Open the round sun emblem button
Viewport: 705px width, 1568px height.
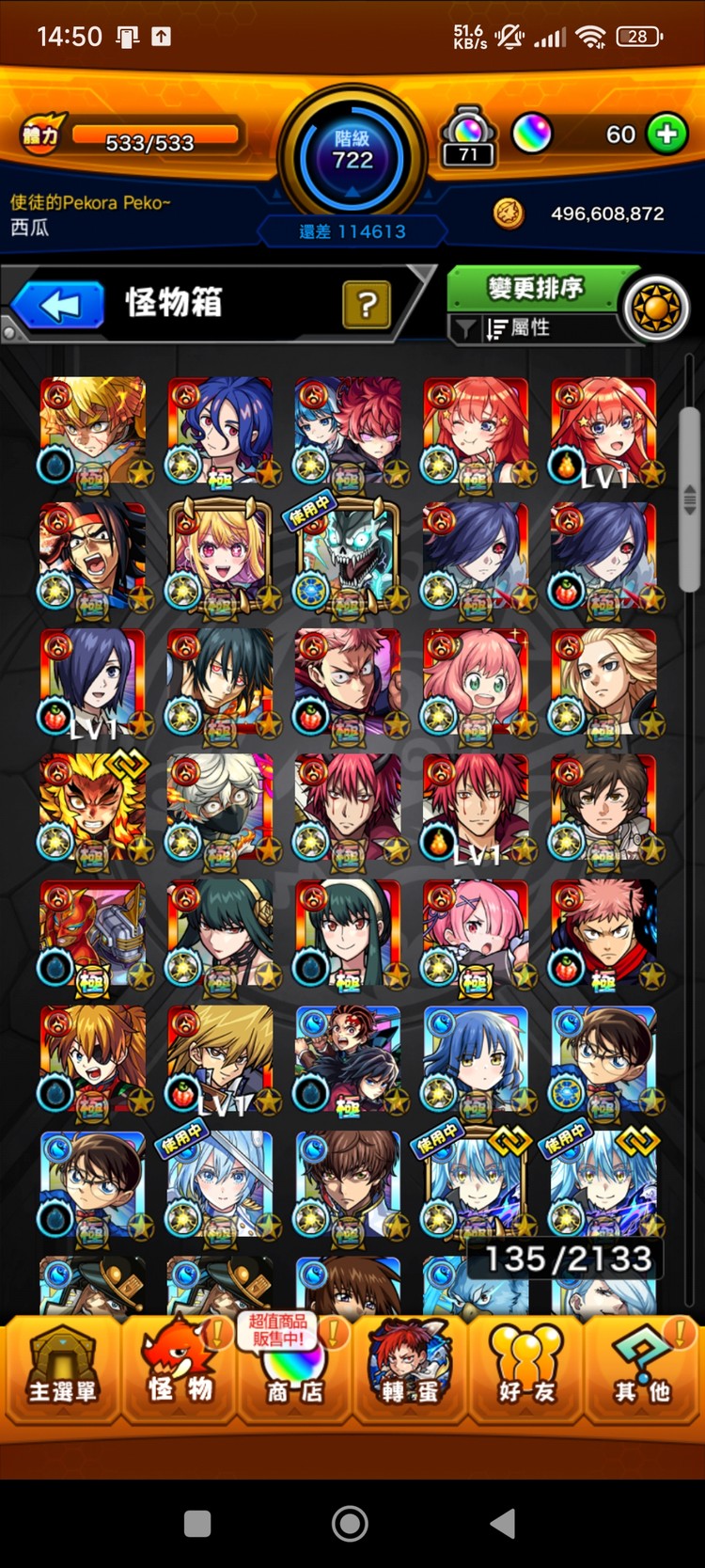[657, 307]
